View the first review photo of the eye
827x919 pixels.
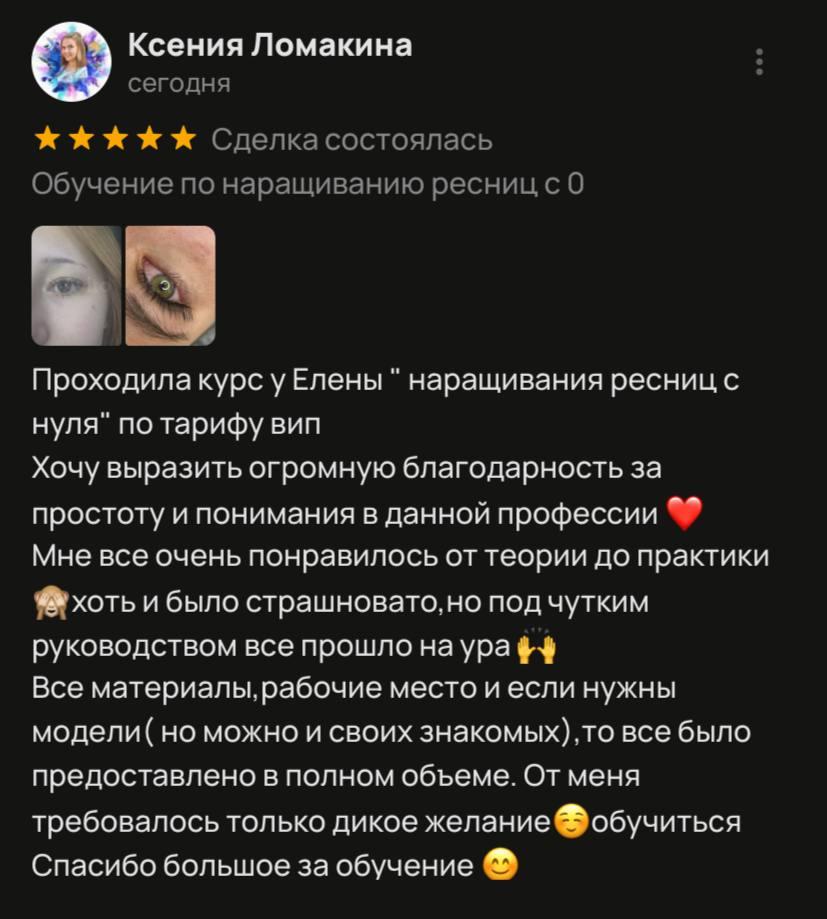click(76, 286)
